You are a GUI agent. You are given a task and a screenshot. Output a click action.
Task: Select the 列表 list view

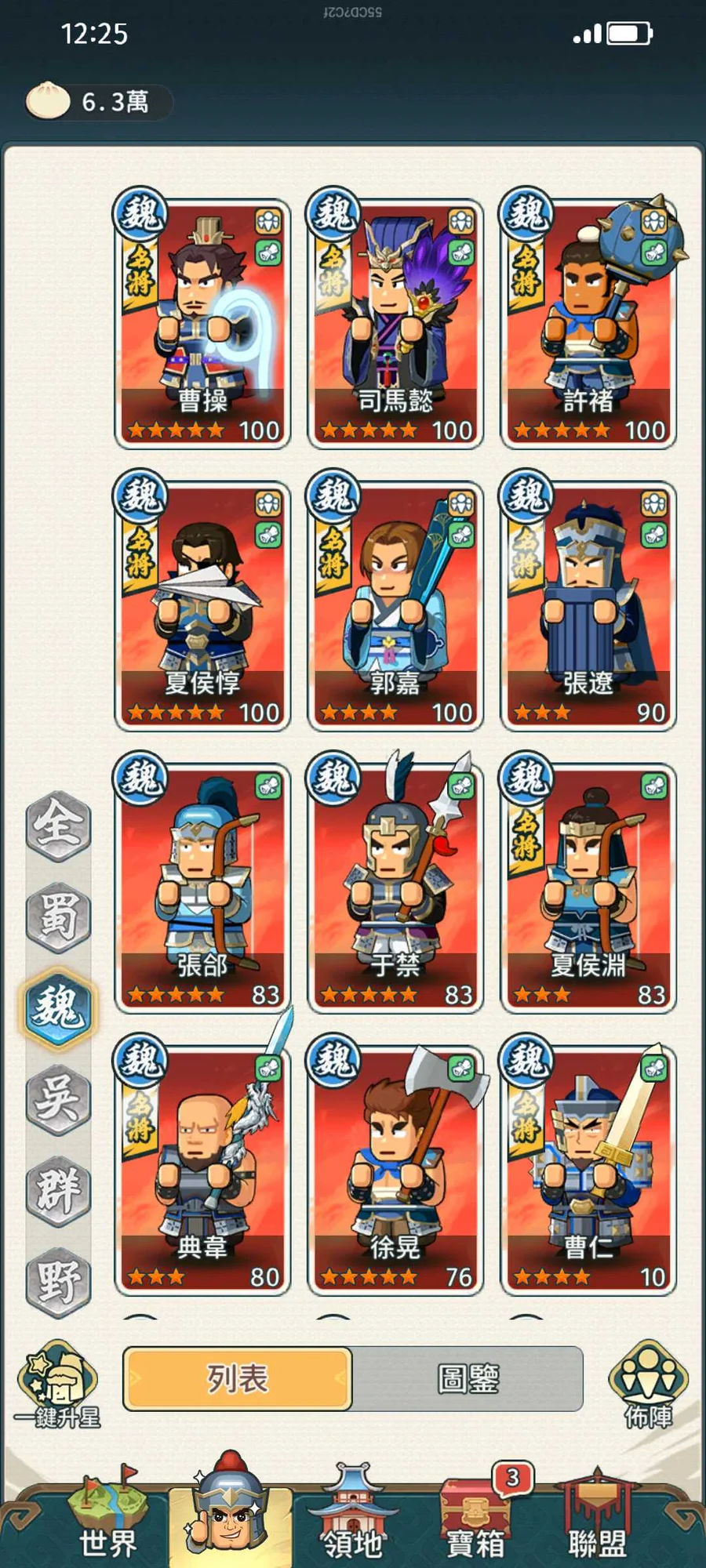tap(237, 1379)
